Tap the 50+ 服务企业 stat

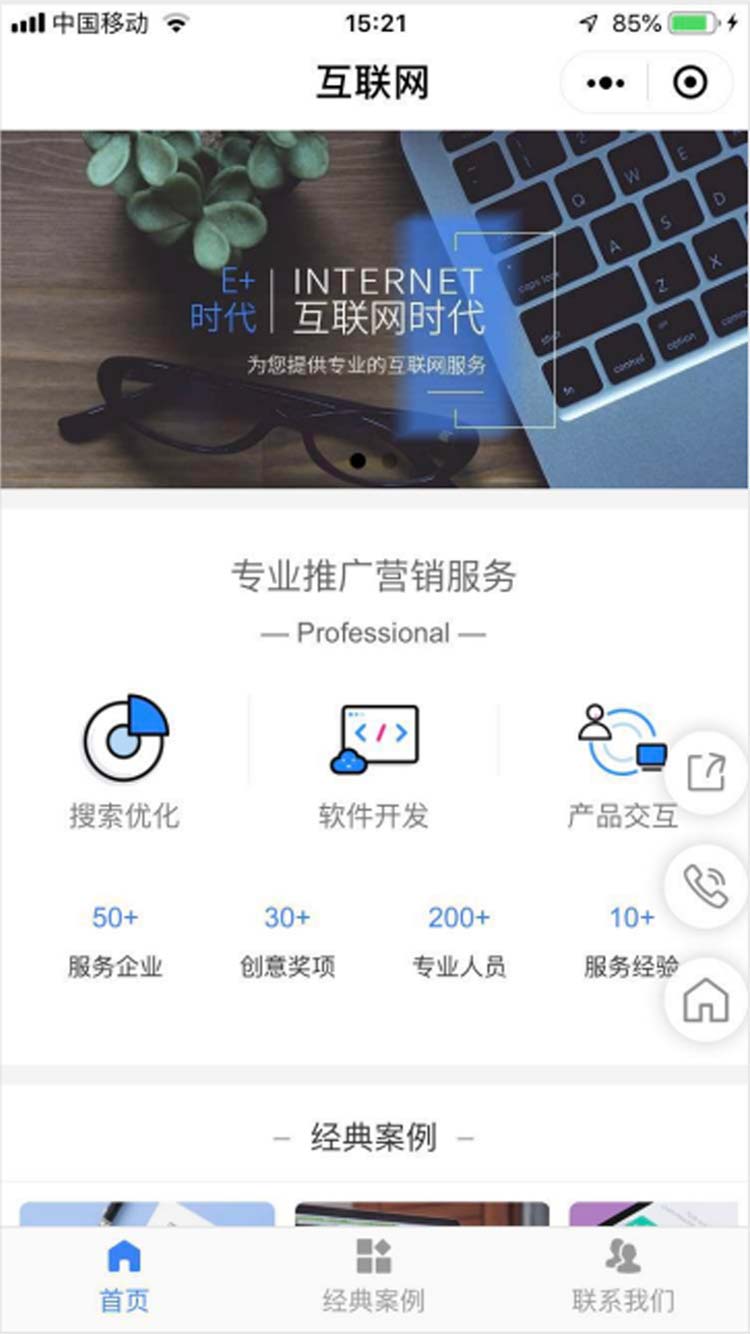(x=113, y=940)
